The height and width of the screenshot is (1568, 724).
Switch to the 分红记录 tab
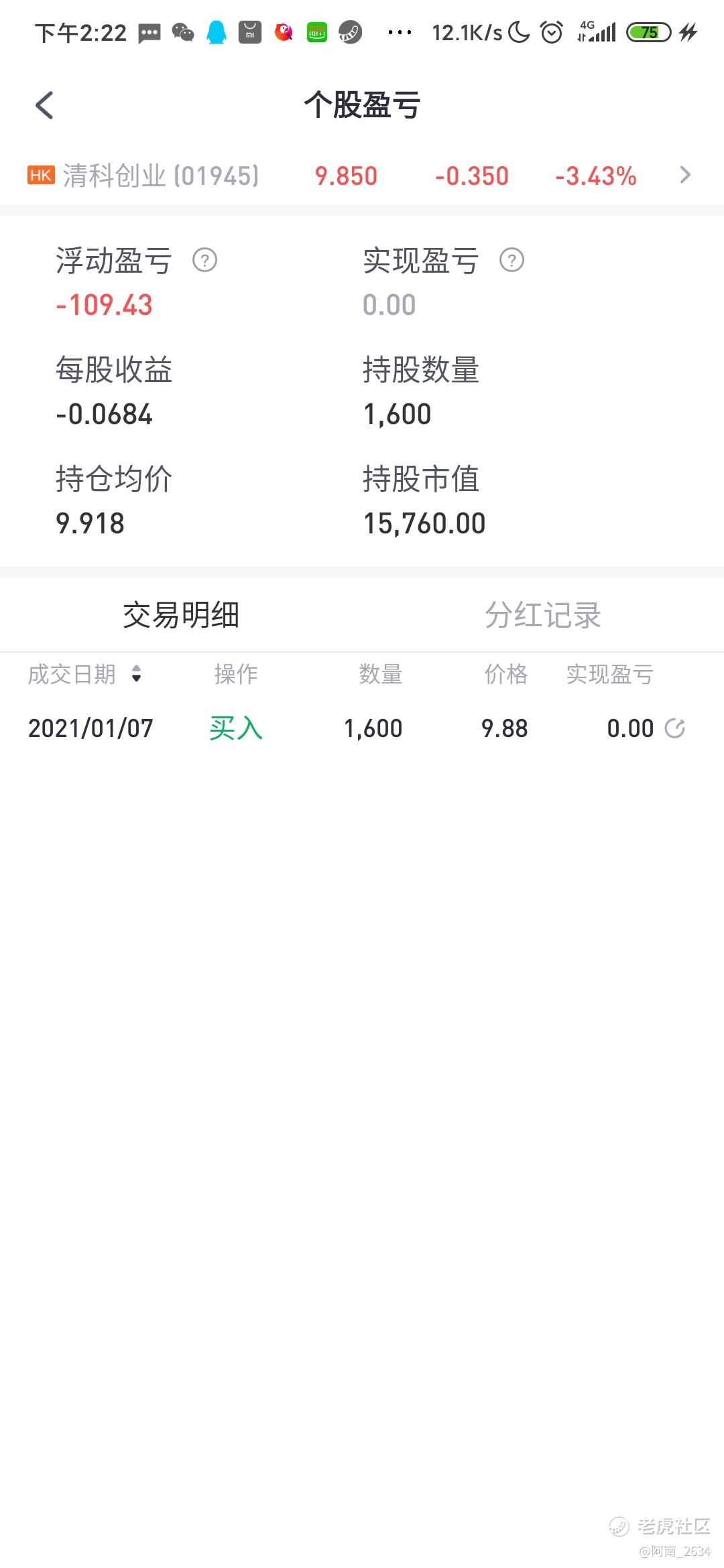(543, 614)
